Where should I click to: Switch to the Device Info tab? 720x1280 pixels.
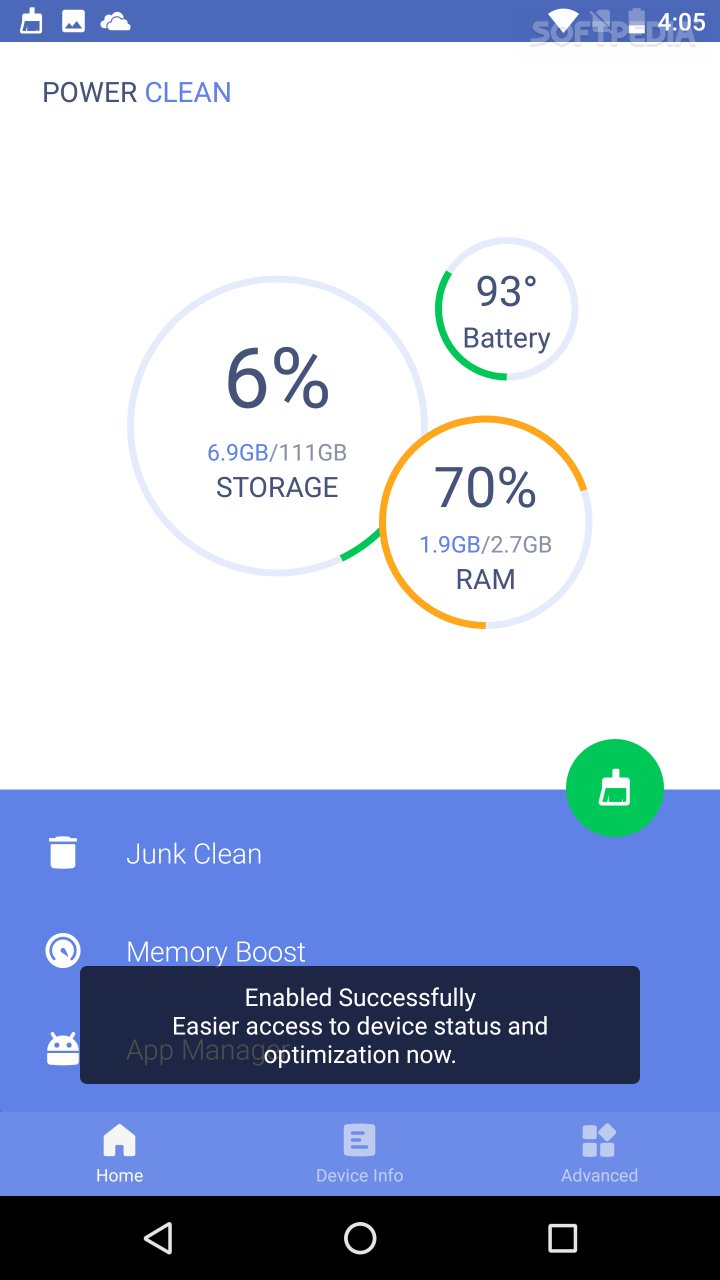360,1154
